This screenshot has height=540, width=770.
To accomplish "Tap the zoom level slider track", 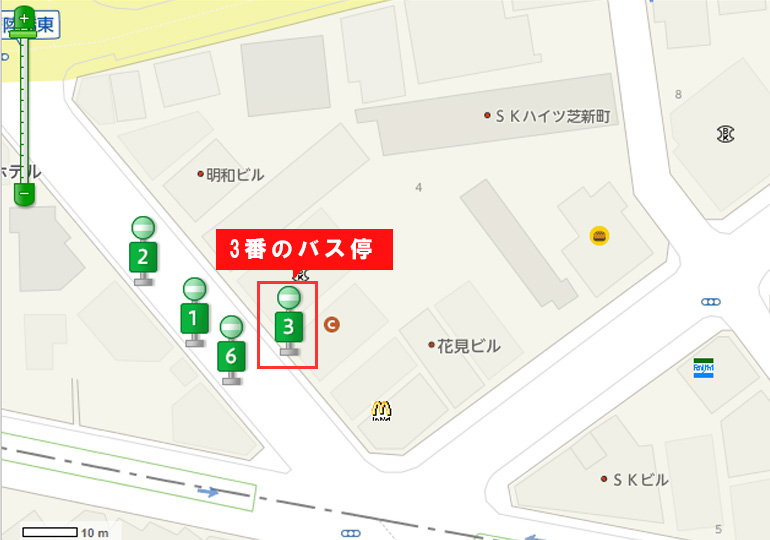I will [24, 110].
